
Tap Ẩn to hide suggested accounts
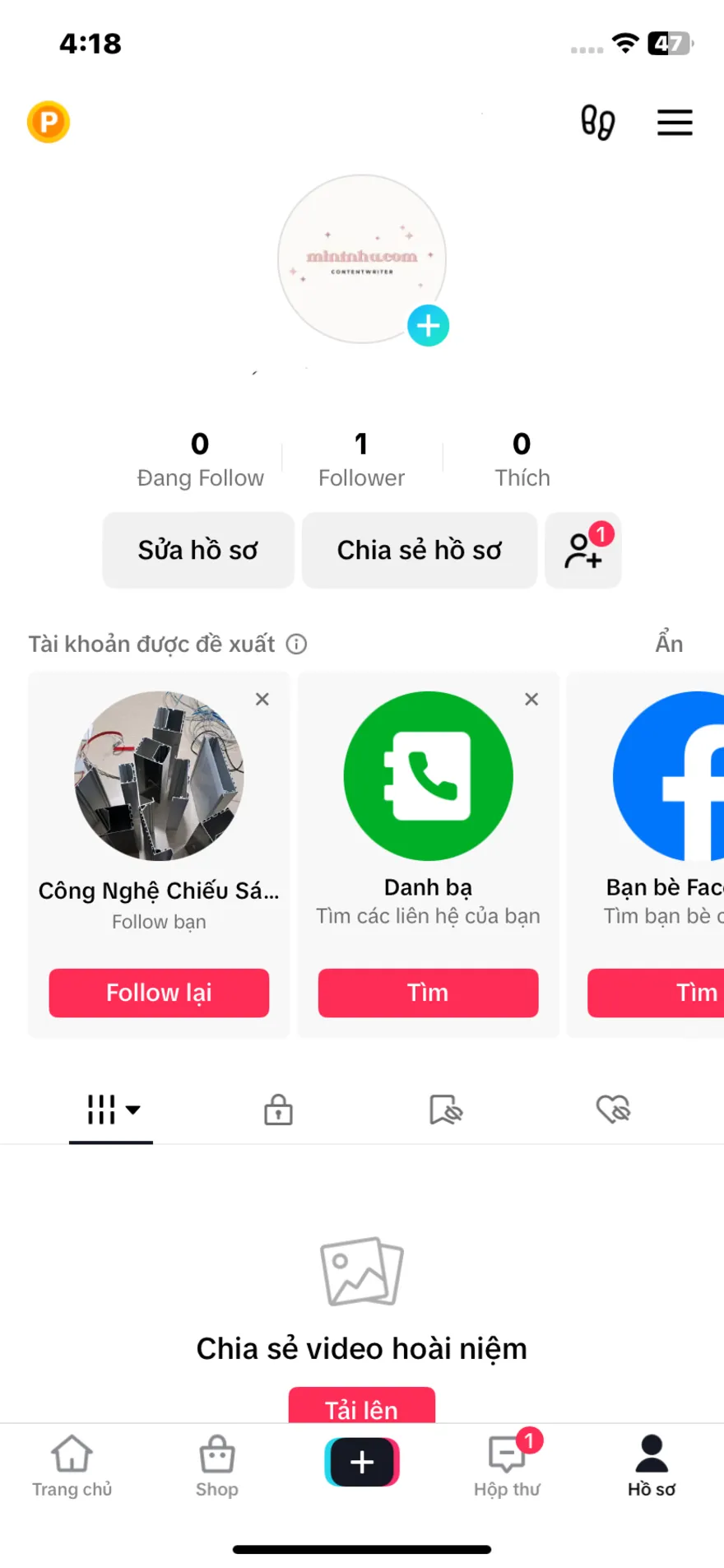668,643
